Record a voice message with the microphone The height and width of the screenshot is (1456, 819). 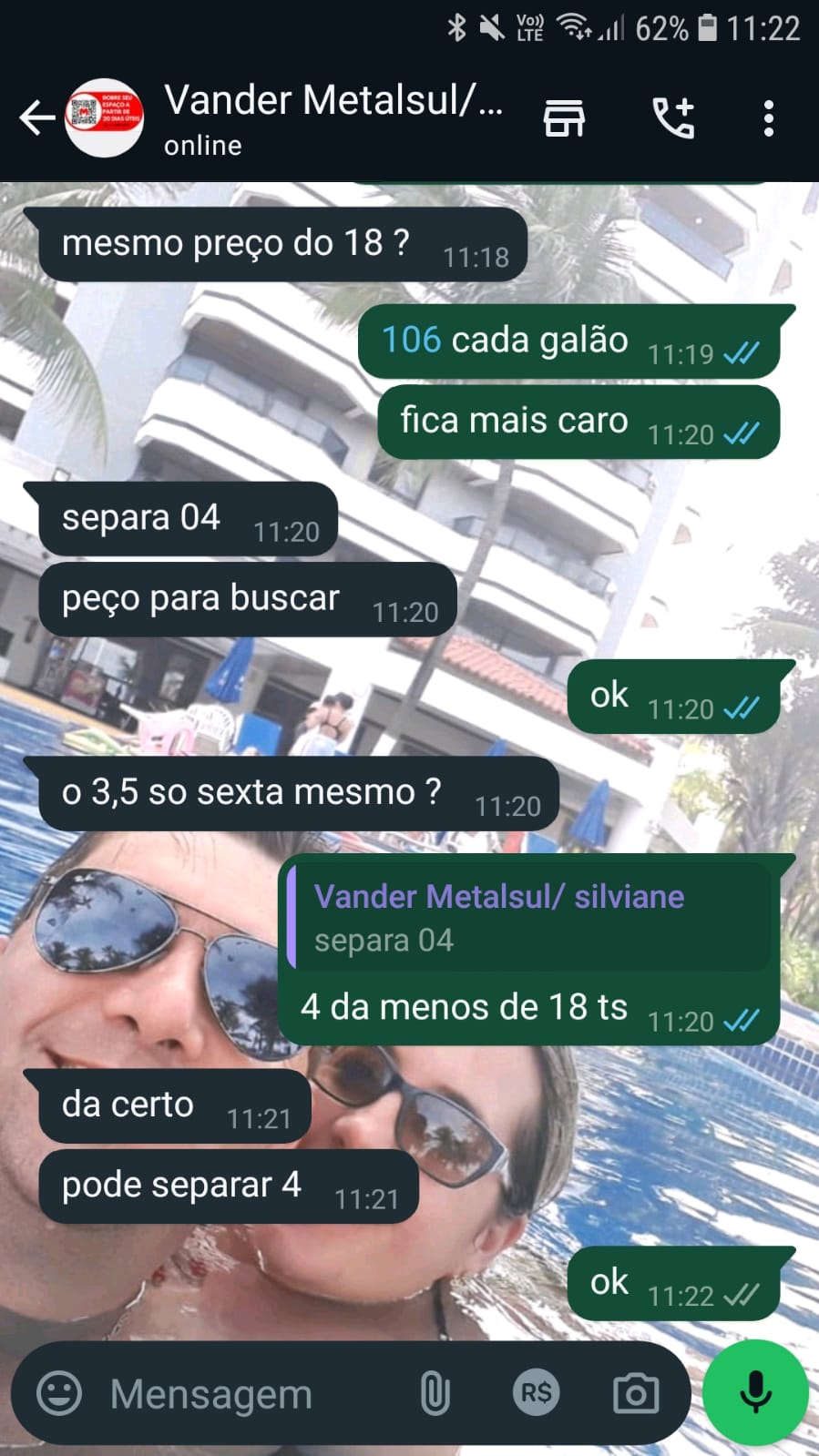[755, 1393]
